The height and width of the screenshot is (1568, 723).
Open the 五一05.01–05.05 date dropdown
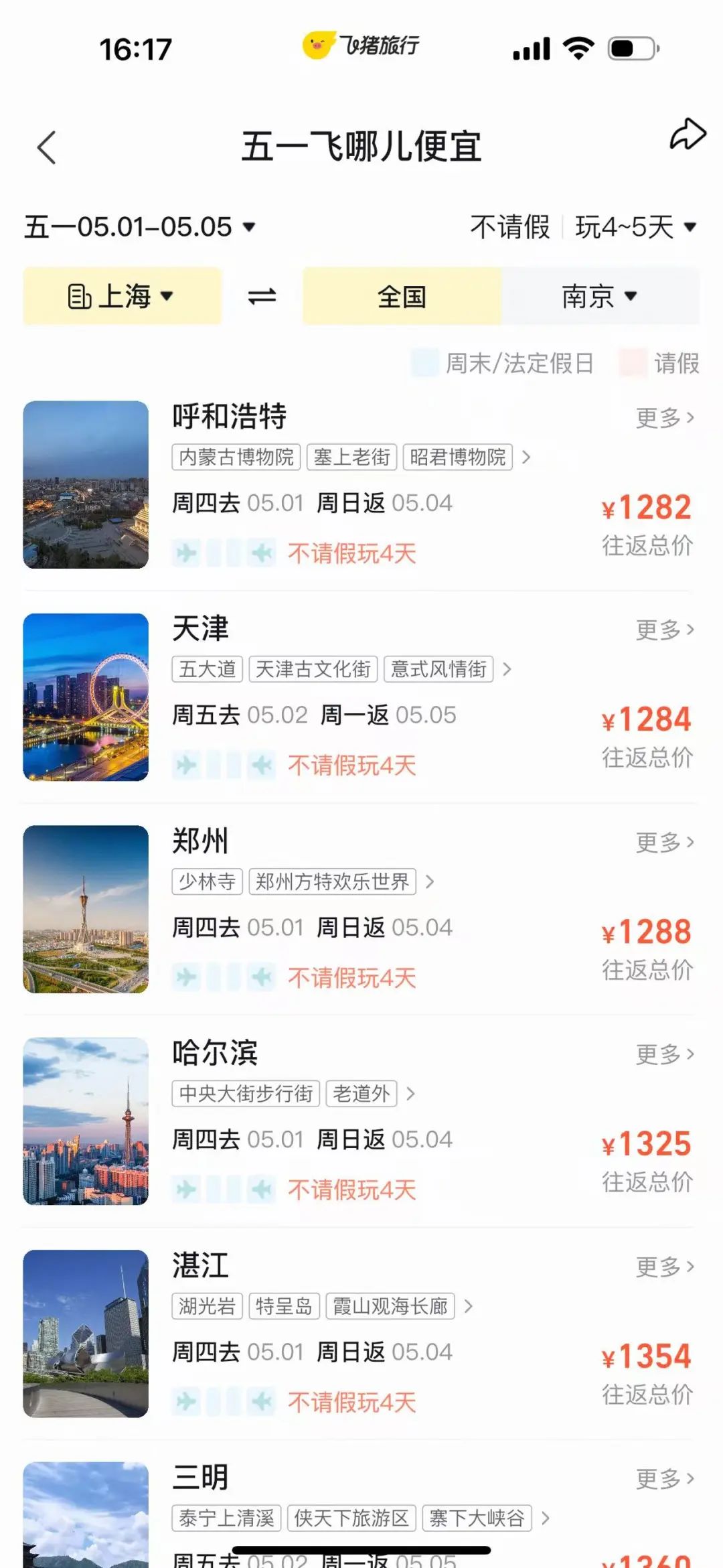click(140, 227)
